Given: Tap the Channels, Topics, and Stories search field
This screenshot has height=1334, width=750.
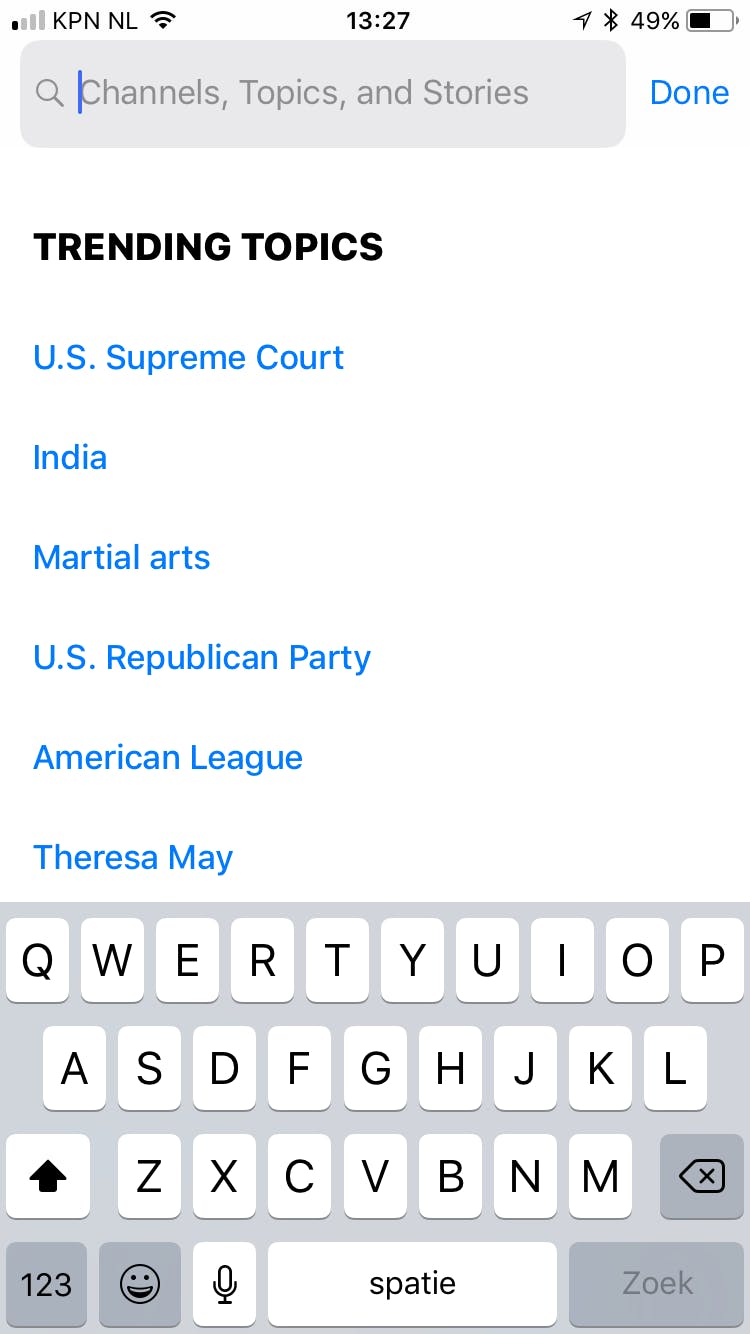Looking at the screenshot, I should 320,93.
